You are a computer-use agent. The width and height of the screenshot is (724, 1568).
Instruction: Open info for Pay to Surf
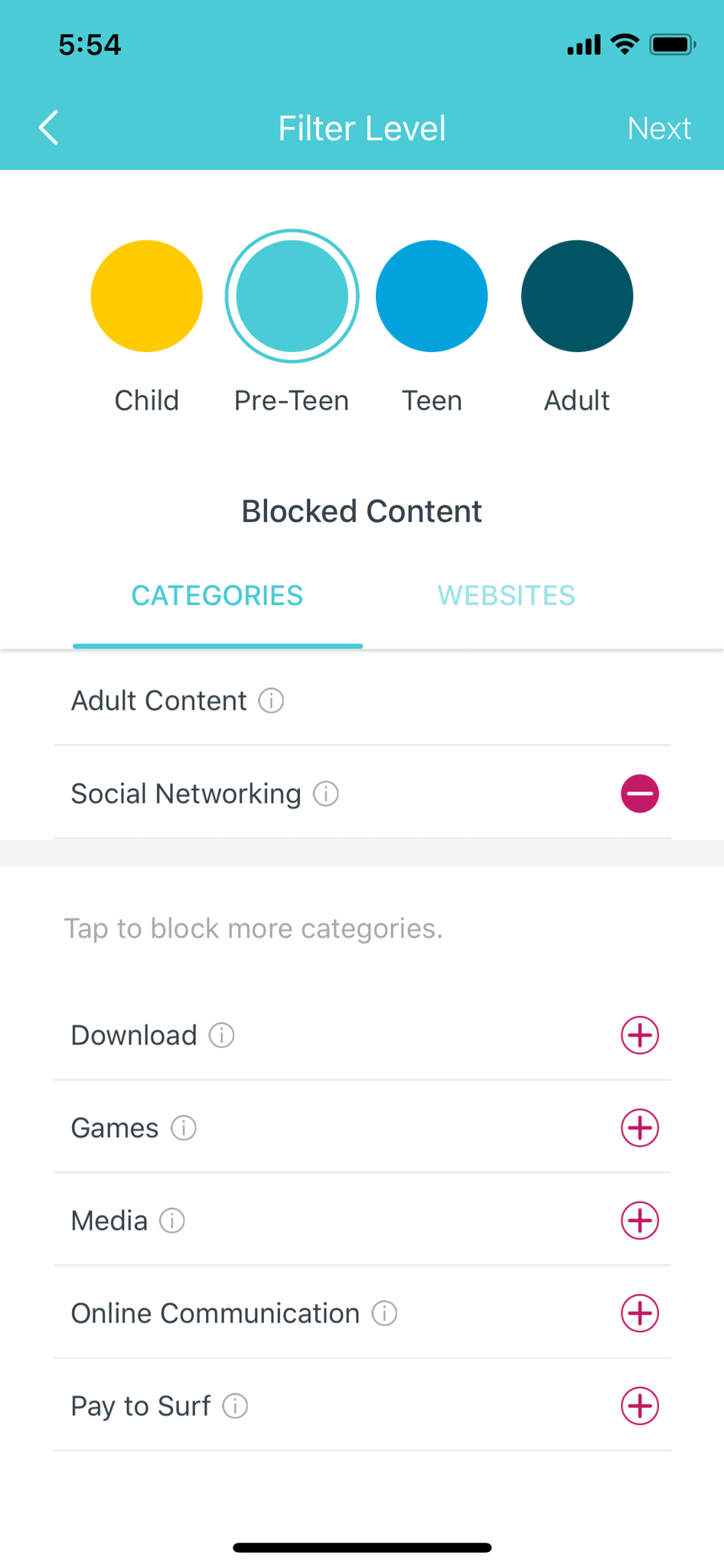235,1406
